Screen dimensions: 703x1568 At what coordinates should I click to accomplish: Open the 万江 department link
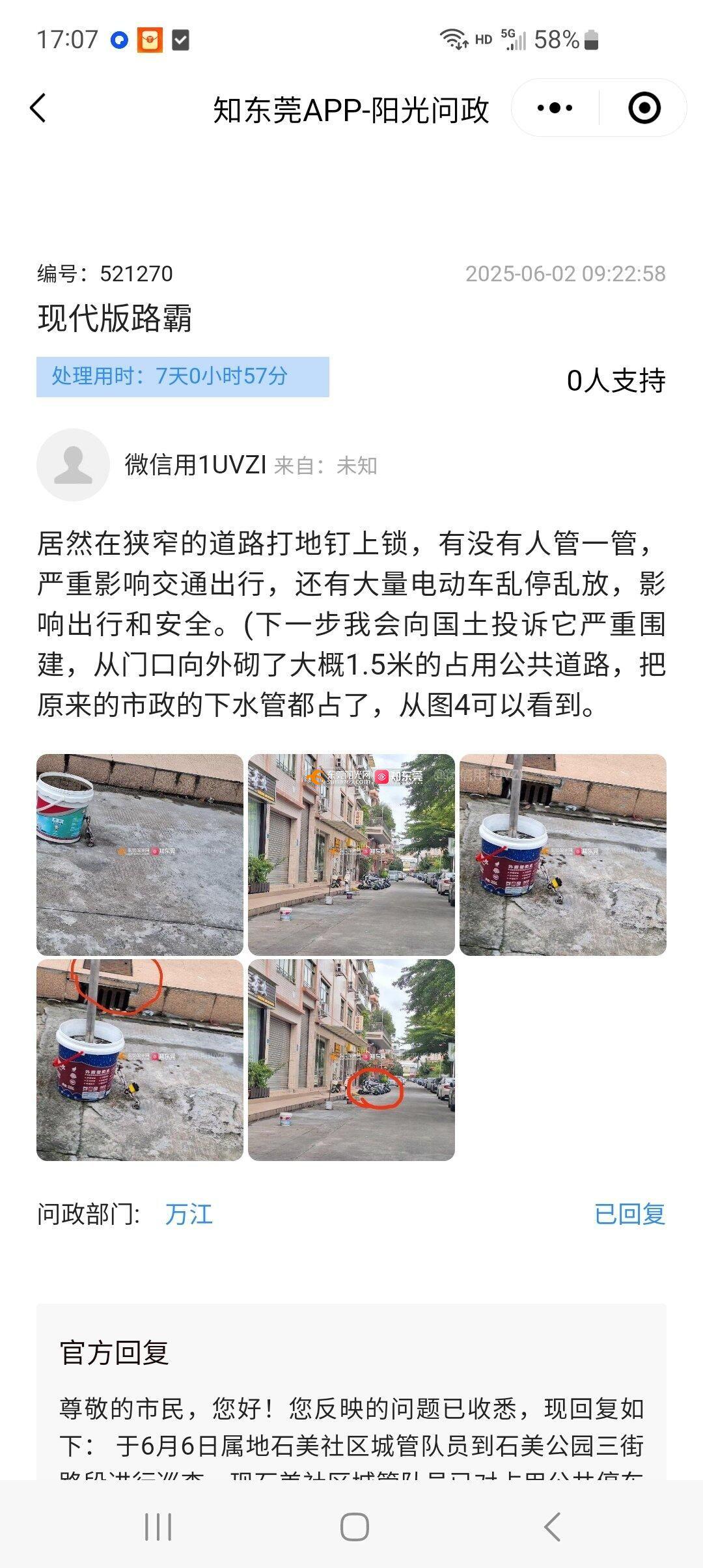[189, 1214]
